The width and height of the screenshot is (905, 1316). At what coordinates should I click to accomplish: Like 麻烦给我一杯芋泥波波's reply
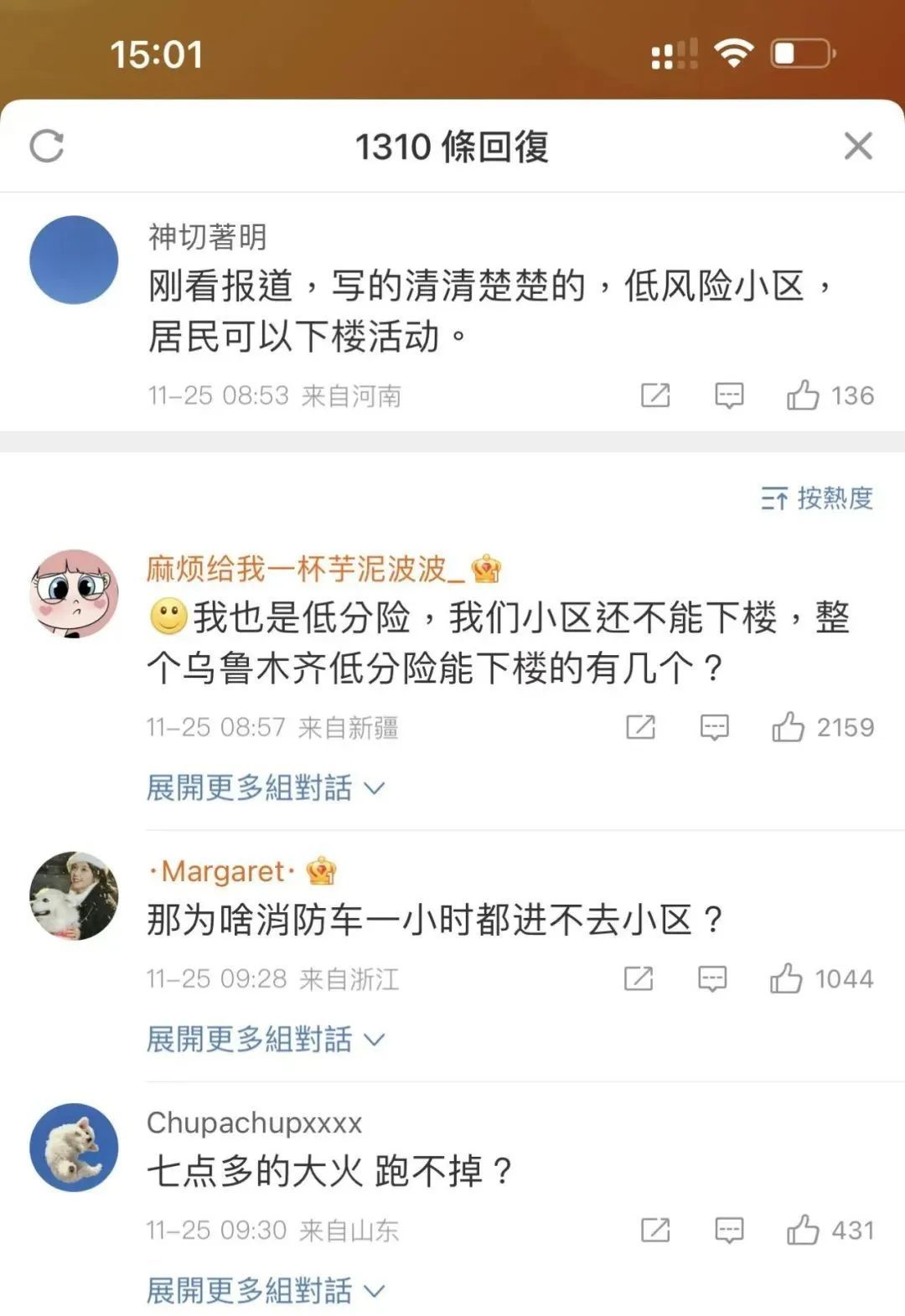tap(789, 727)
